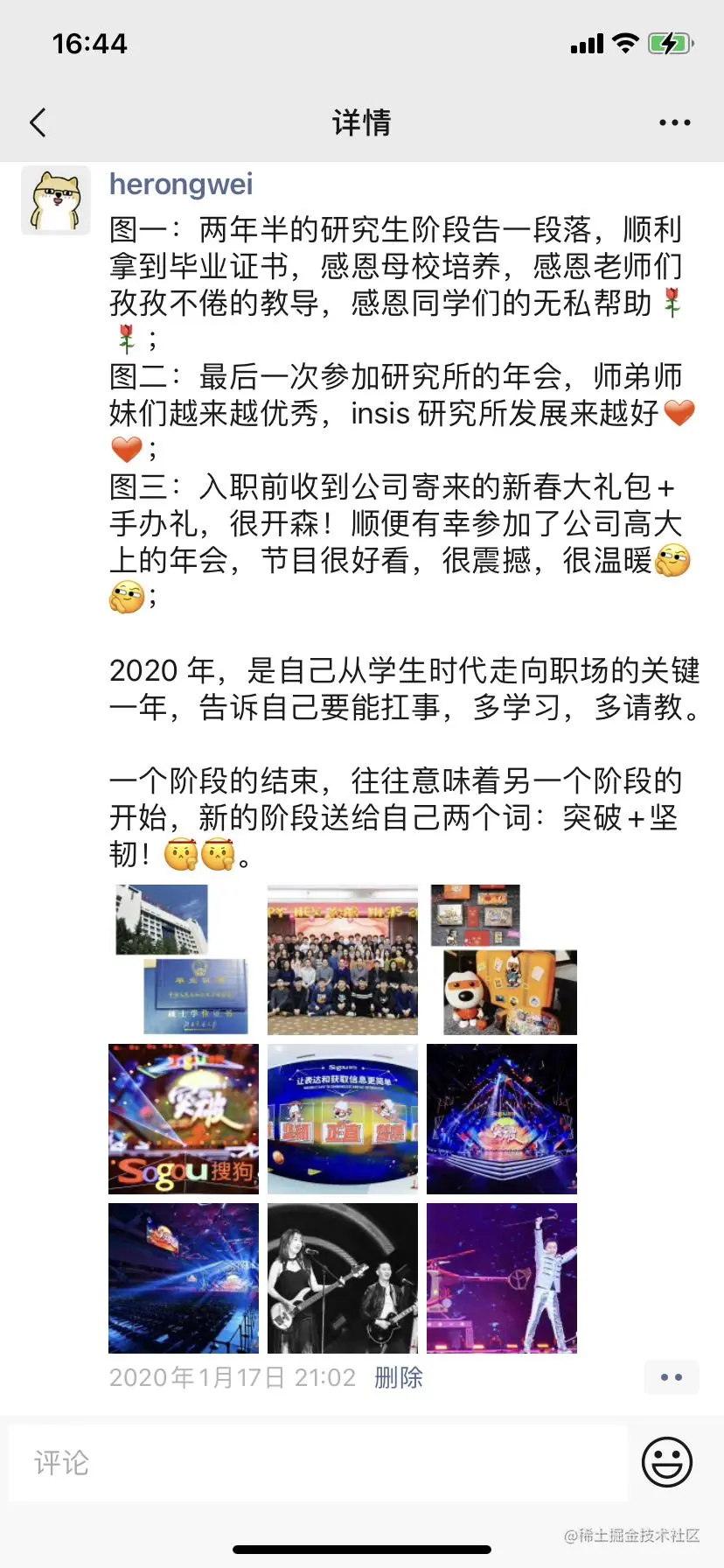
Task: Open the herongwei username link
Action: tap(181, 185)
